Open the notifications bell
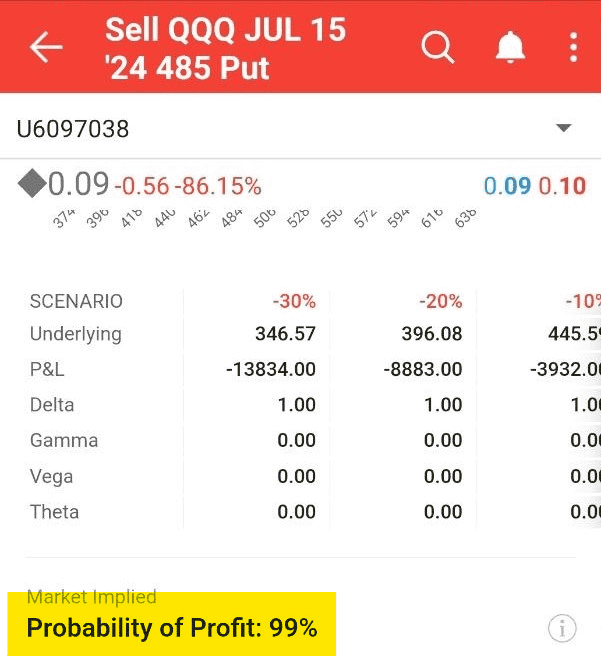 click(511, 47)
